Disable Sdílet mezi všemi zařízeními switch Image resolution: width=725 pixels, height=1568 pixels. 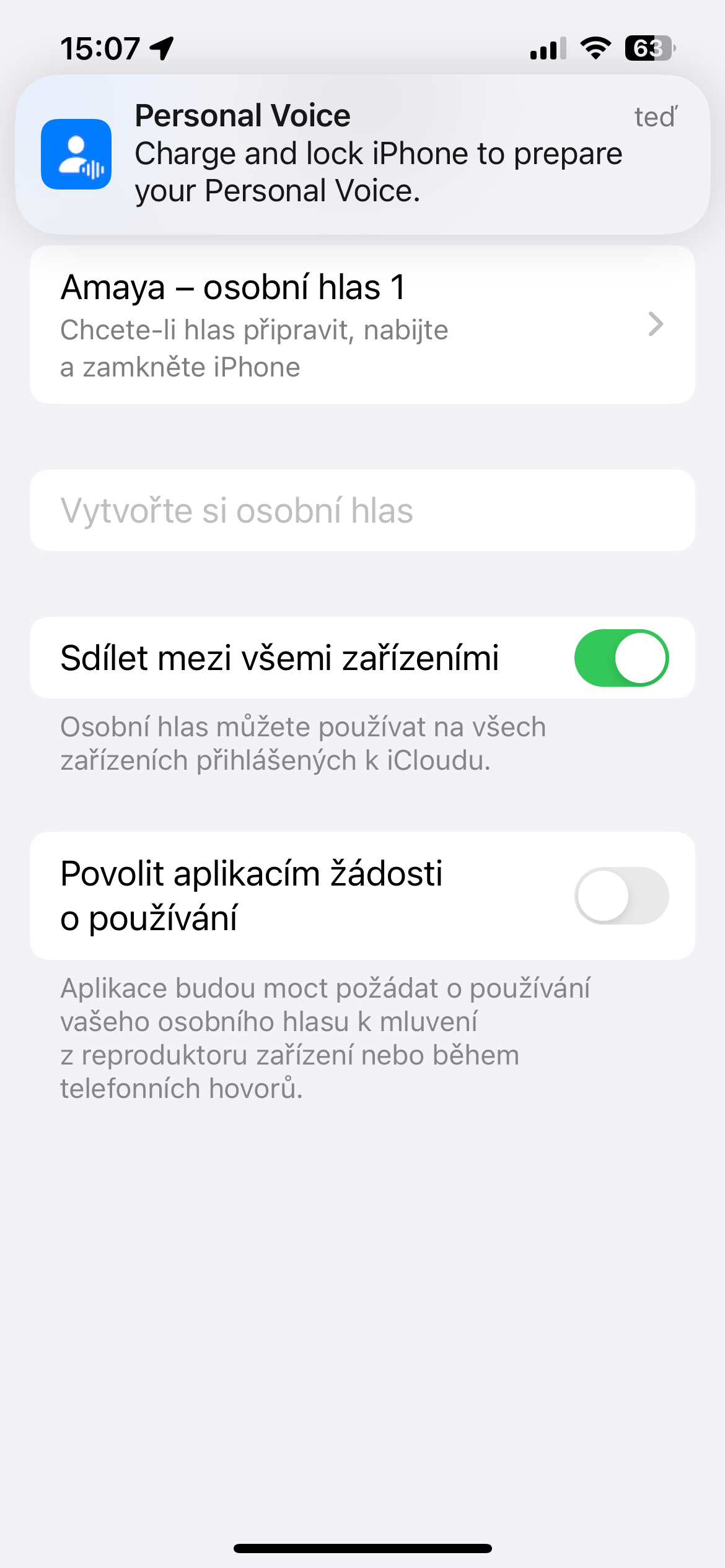coord(621,658)
